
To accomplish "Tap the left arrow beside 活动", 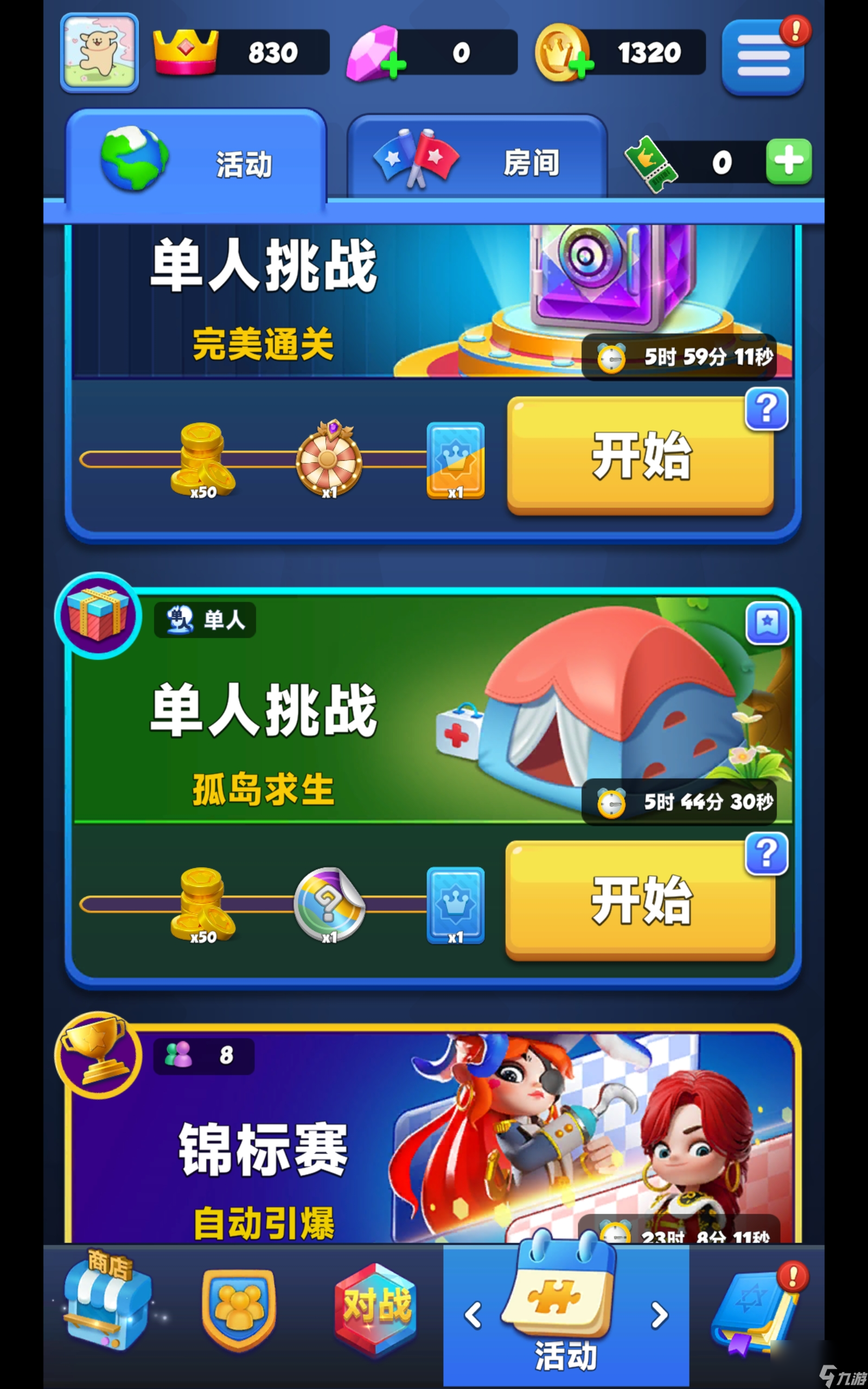I will (x=473, y=1314).
